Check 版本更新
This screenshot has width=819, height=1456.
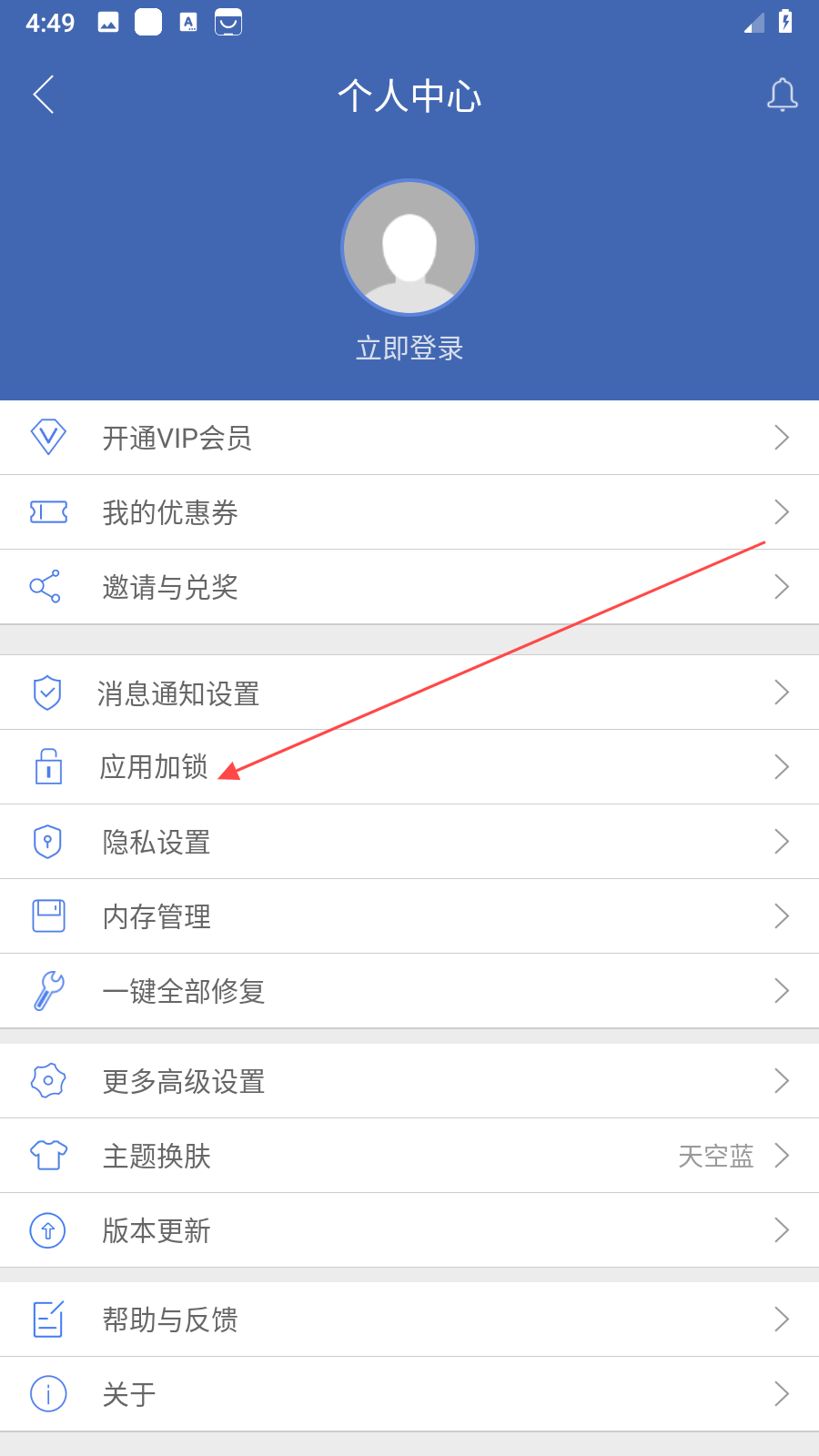409,1230
